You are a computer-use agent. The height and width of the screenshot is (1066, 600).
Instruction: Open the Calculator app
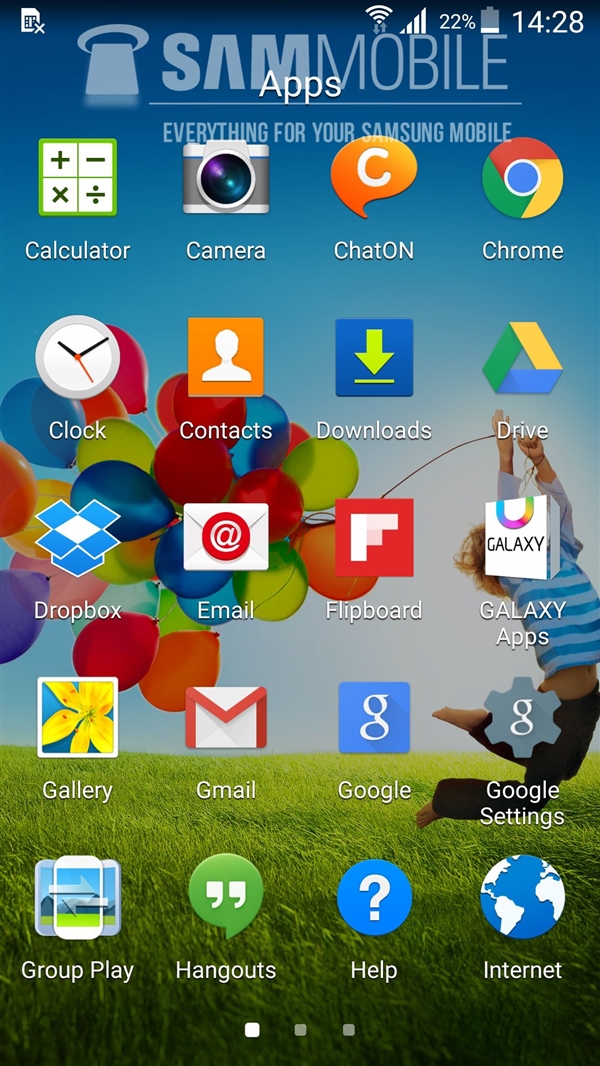(x=77, y=178)
